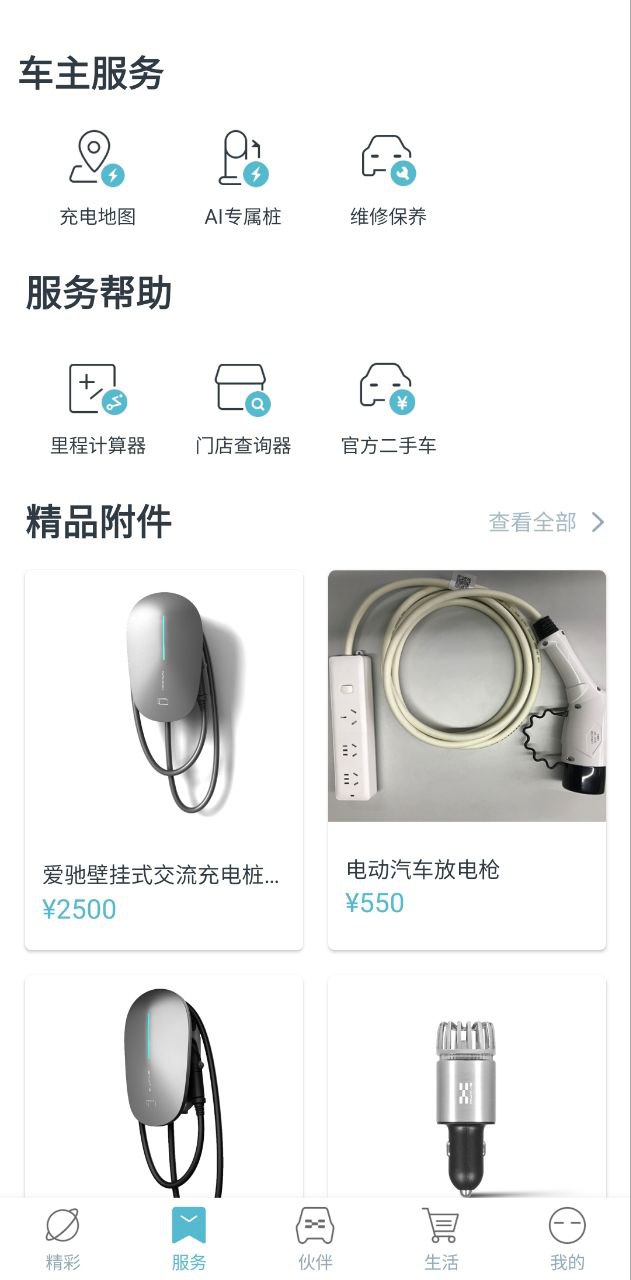Image resolution: width=631 pixels, height=1280 pixels.
Task: Select the 服务 tab
Action: click(x=189, y=1238)
